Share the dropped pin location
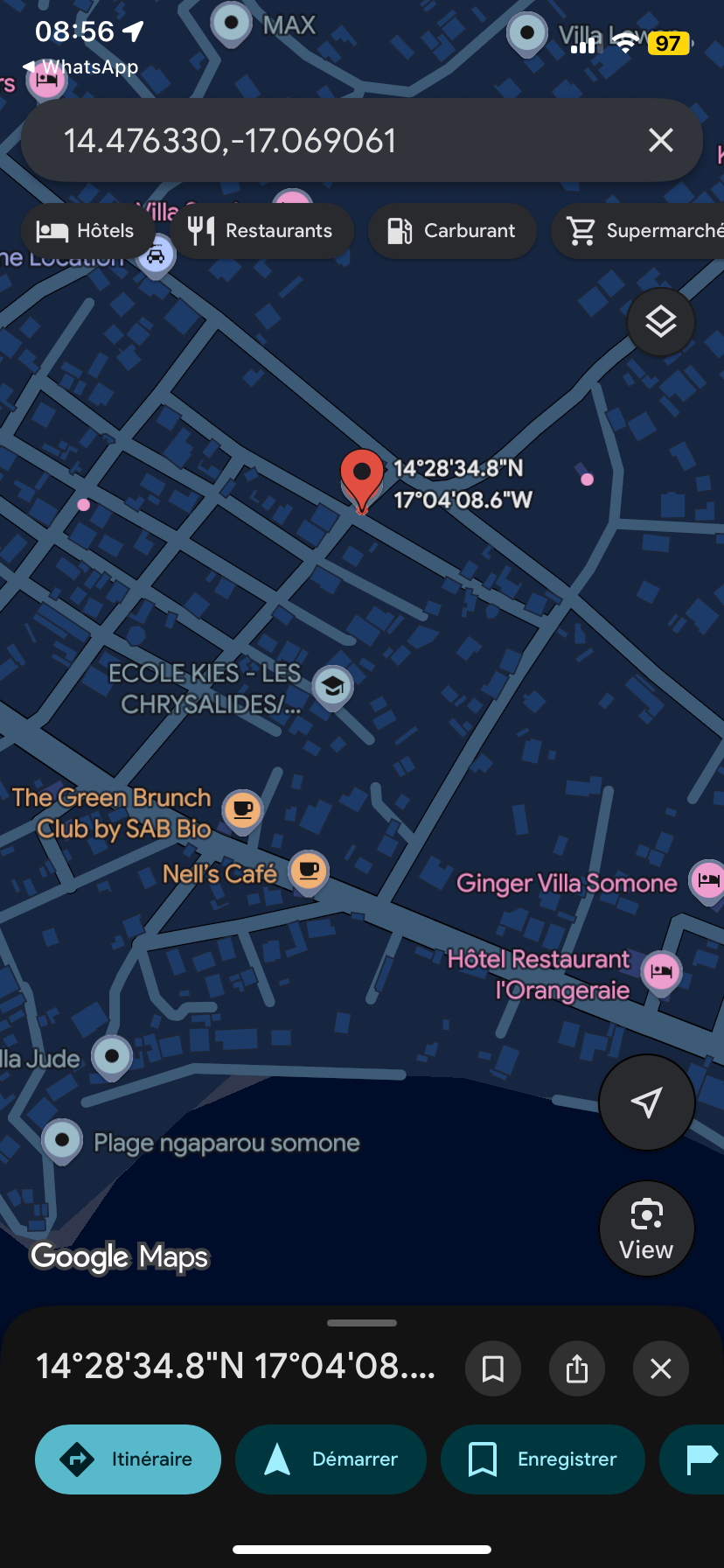The height and width of the screenshot is (1568, 724). 577,1368
